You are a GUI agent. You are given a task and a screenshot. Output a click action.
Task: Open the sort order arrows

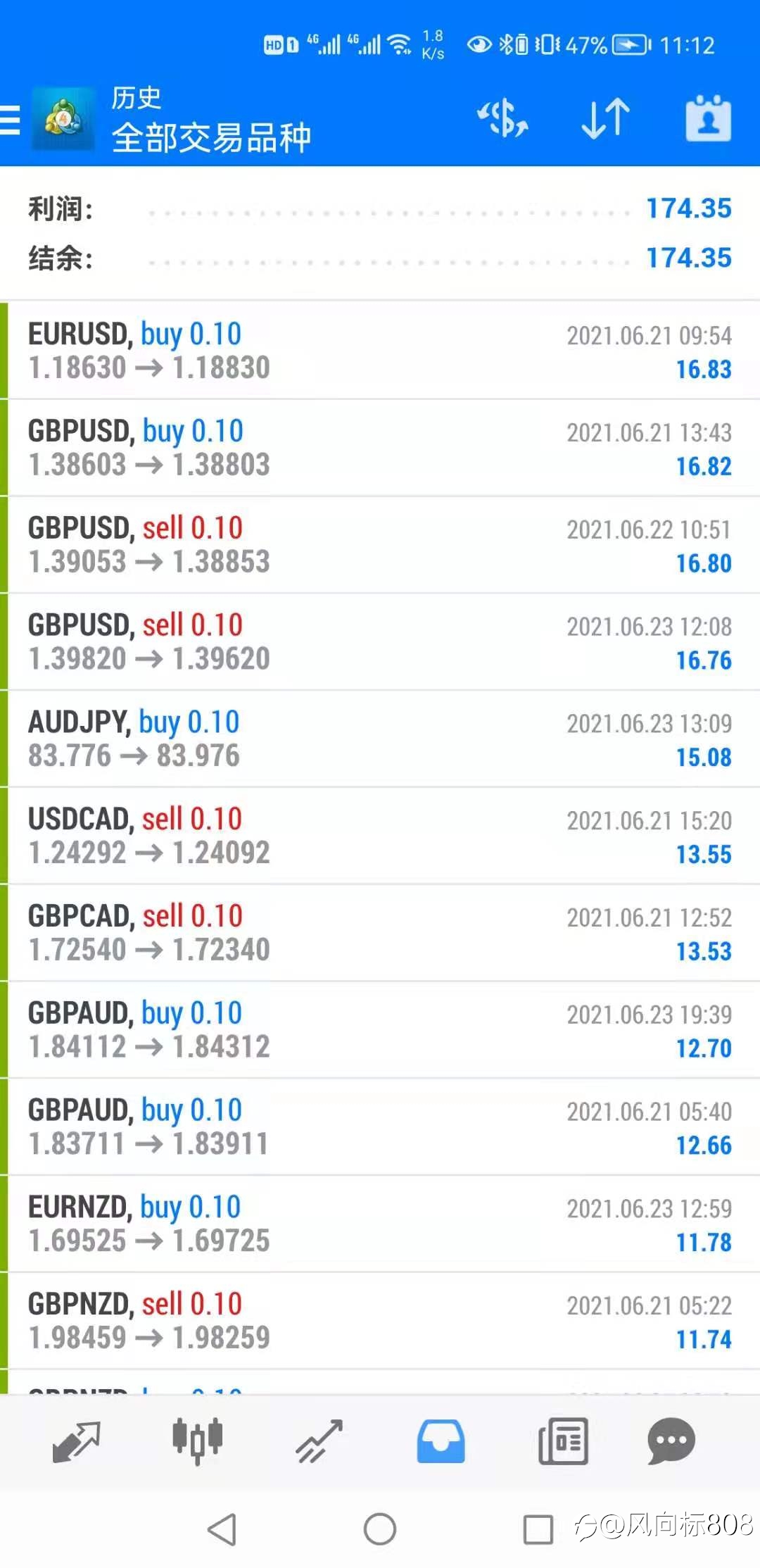coord(605,118)
